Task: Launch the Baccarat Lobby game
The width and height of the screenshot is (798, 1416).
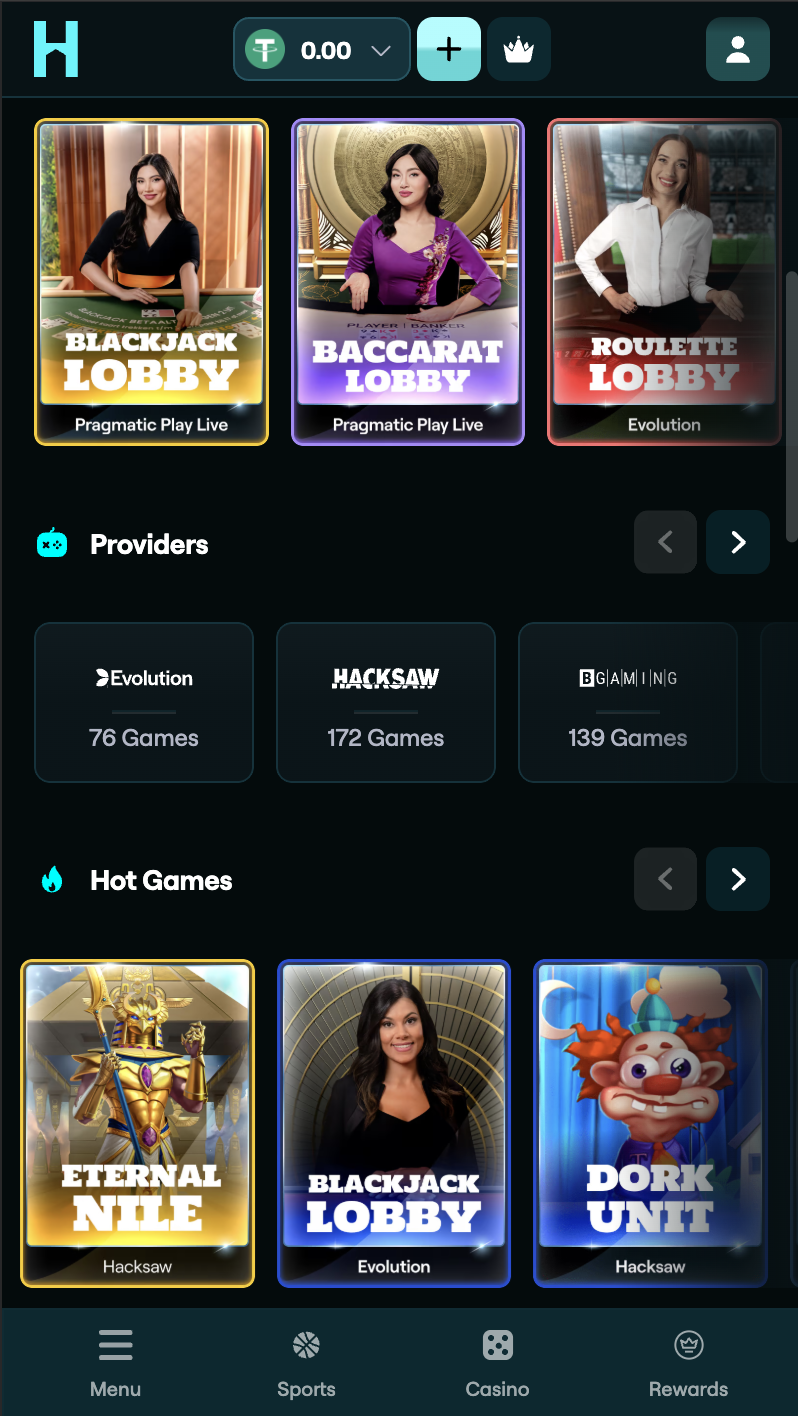Action: click(x=408, y=281)
